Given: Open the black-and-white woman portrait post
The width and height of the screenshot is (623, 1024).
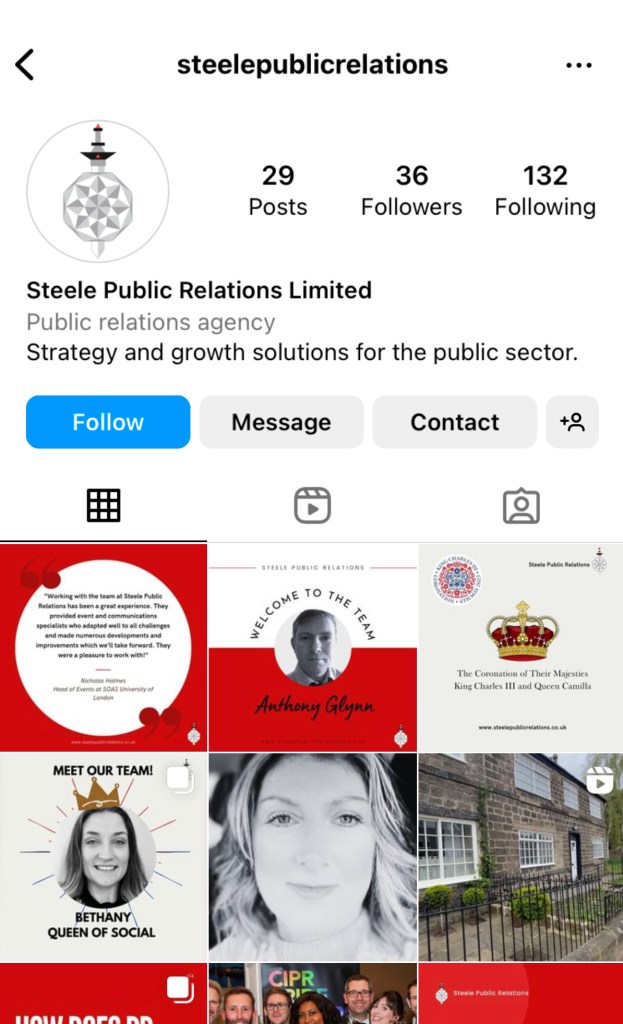Looking at the screenshot, I should click(x=312, y=856).
